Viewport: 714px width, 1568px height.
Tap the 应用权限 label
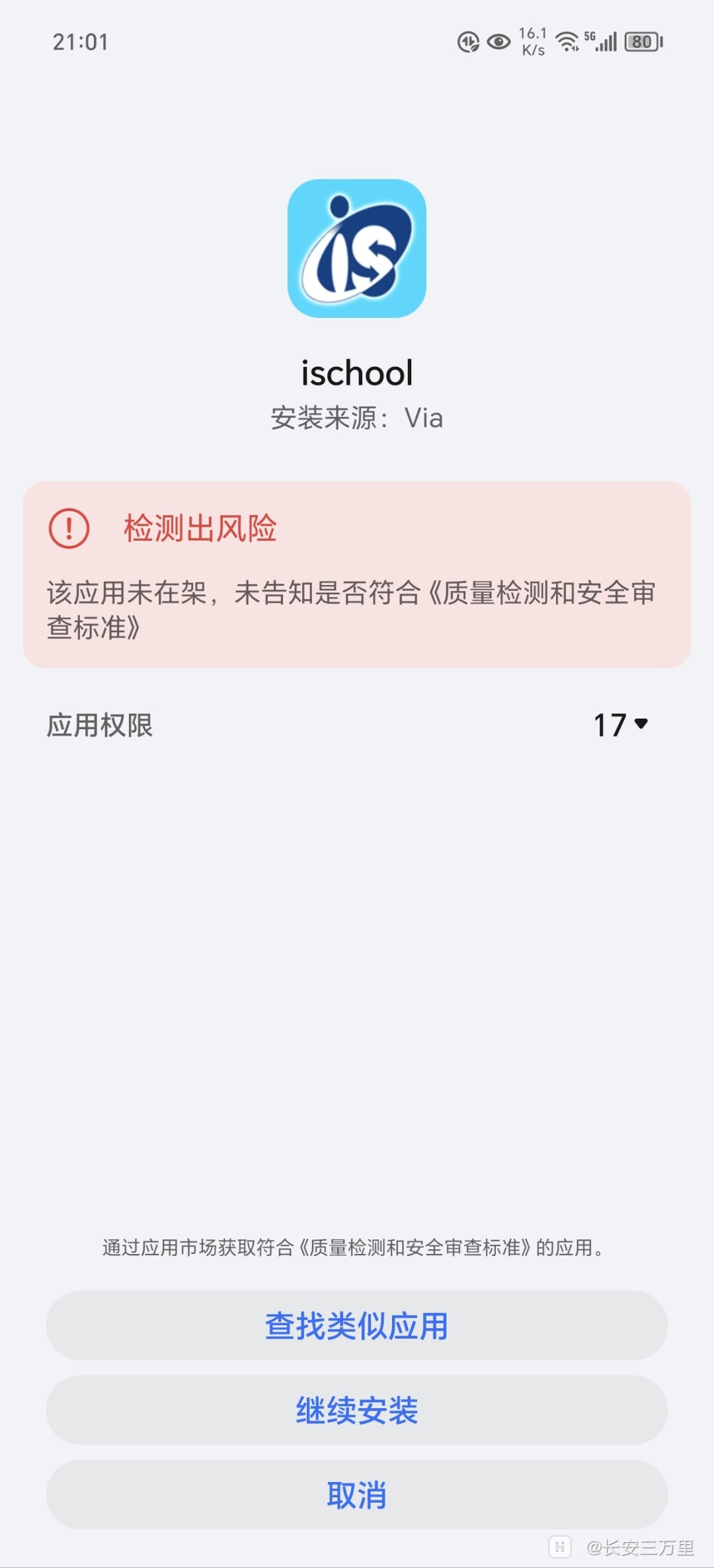click(100, 725)
